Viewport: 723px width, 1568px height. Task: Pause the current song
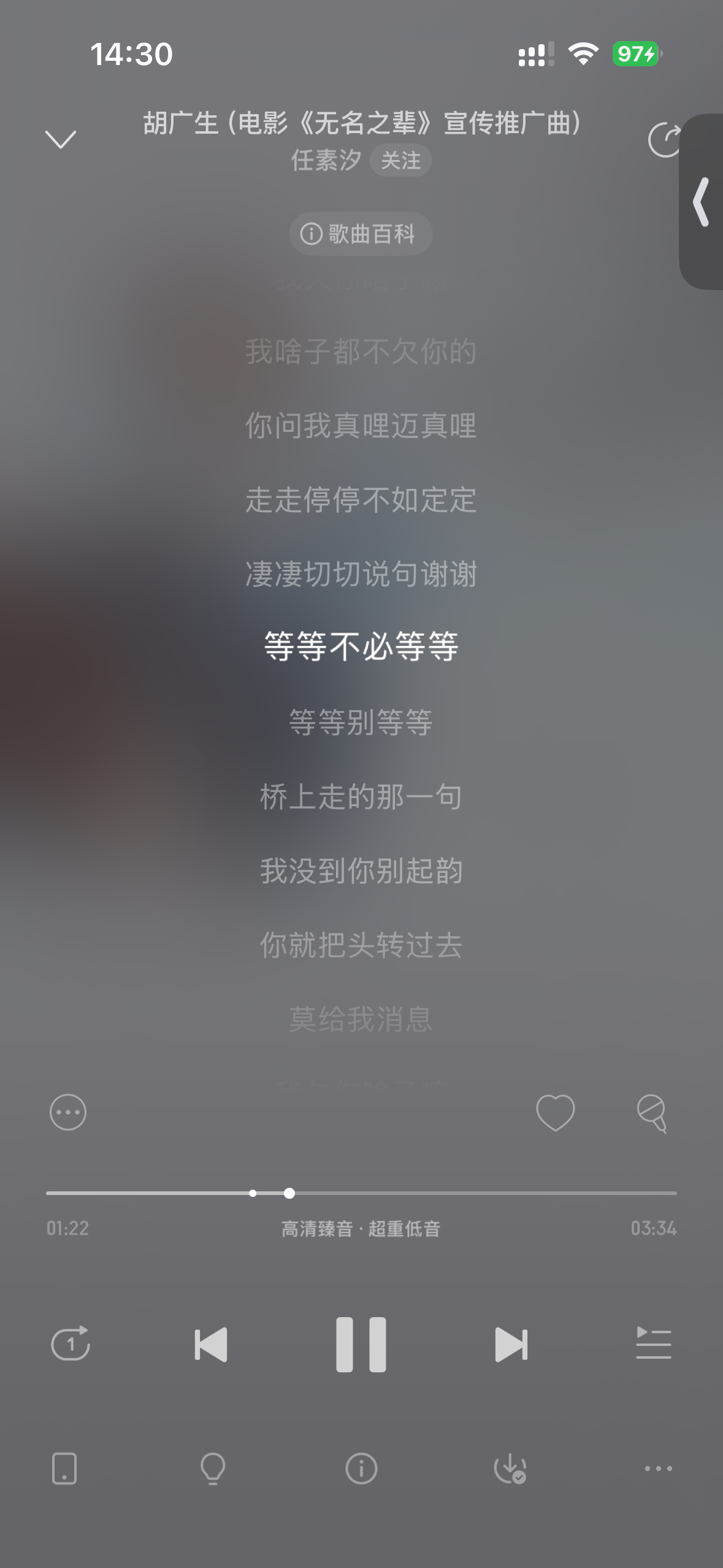(361, 1344)
